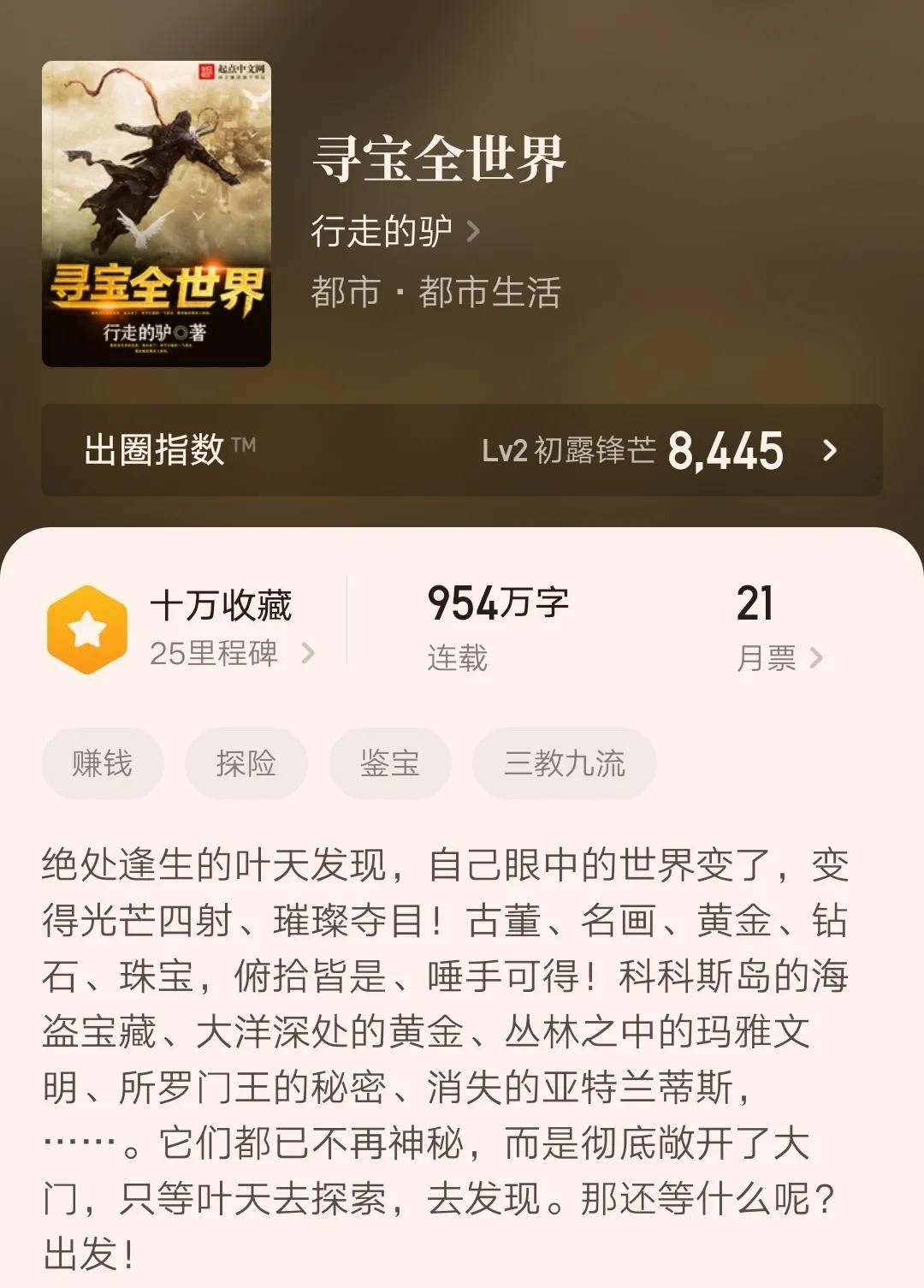This screenshot has height=1288, width=924.
Task: Browse the 三教九流 tag
Action: 565,763
